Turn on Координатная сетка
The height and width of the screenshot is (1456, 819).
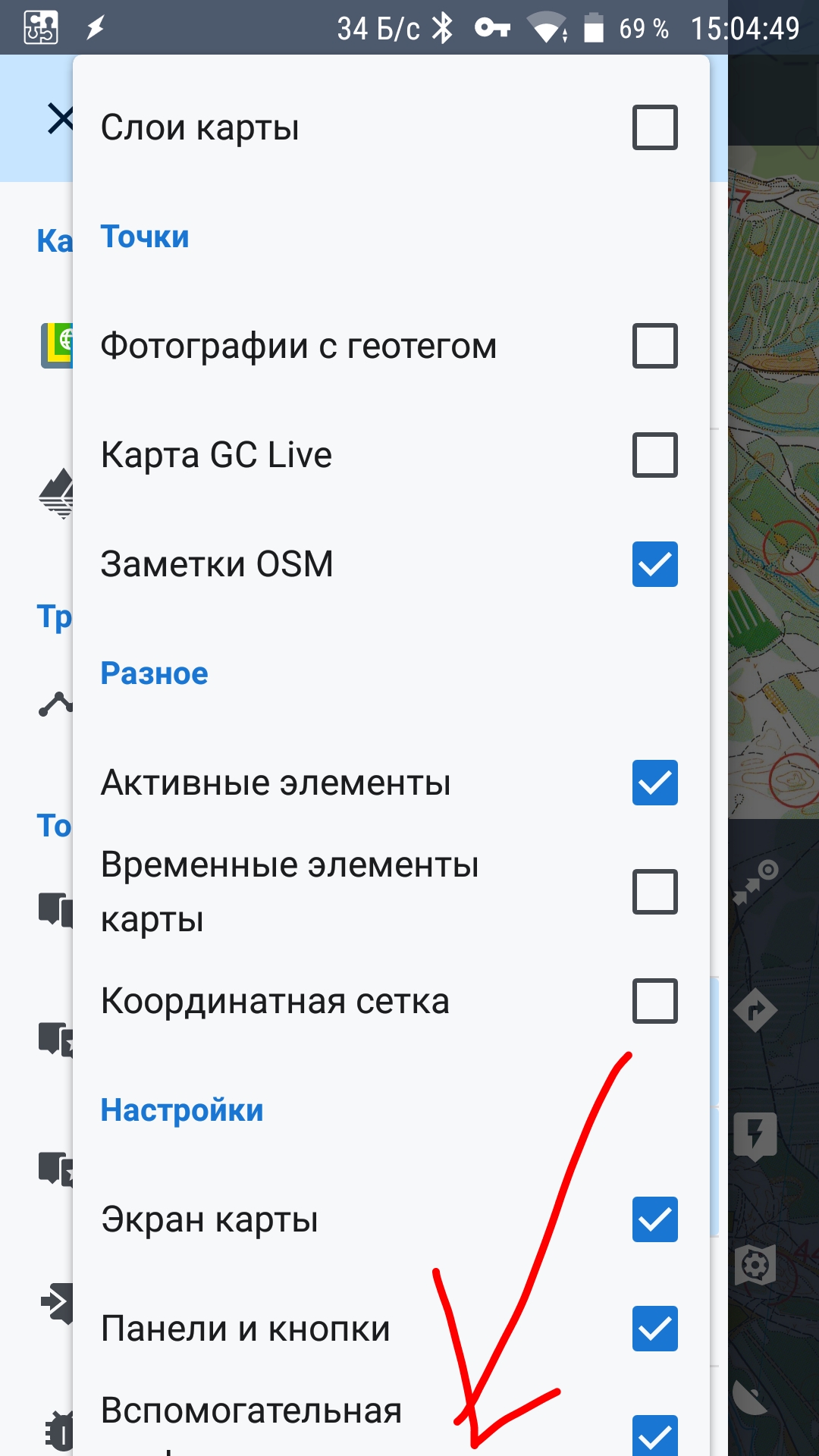(654, 1001)
